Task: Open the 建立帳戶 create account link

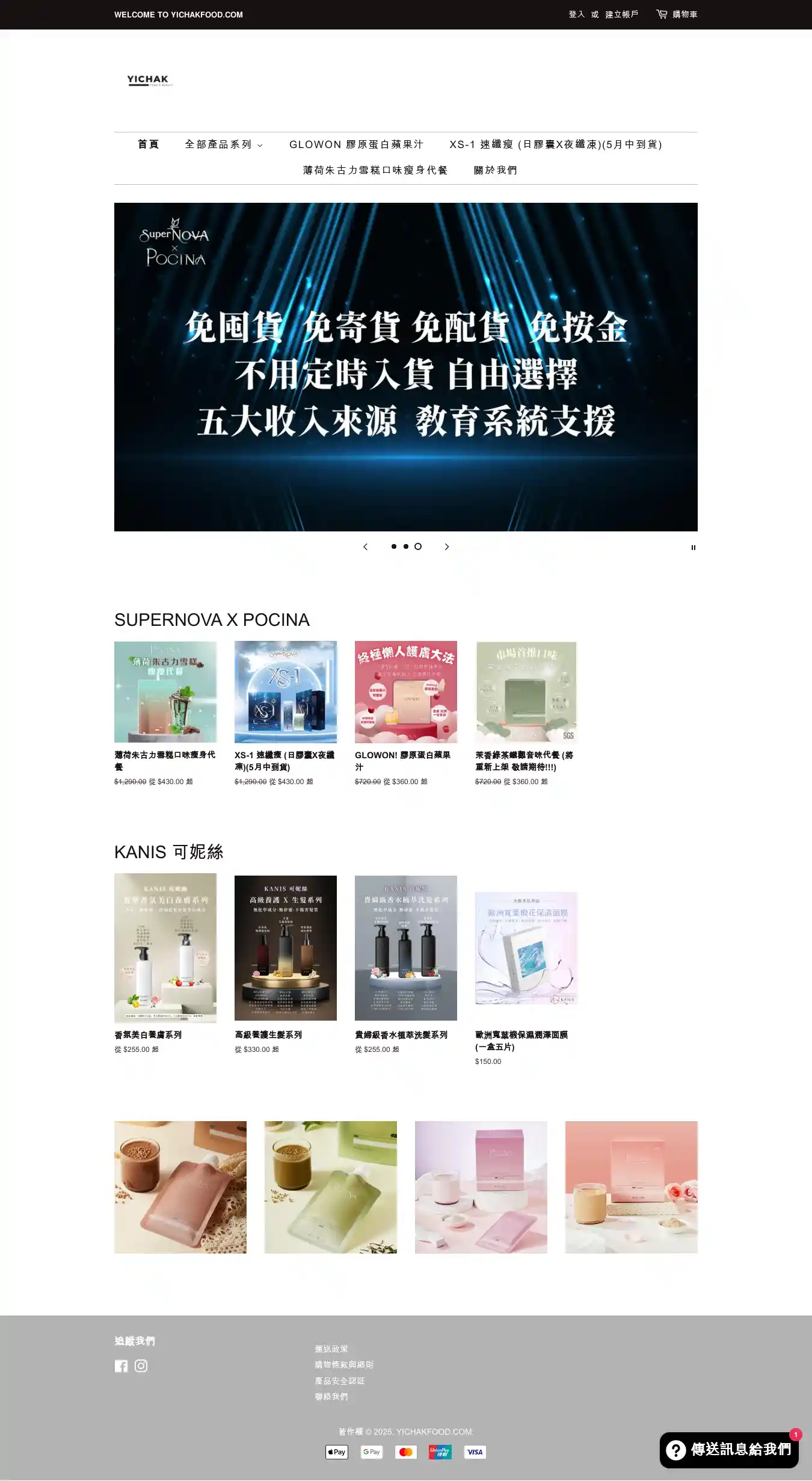Action: [621, 14]
